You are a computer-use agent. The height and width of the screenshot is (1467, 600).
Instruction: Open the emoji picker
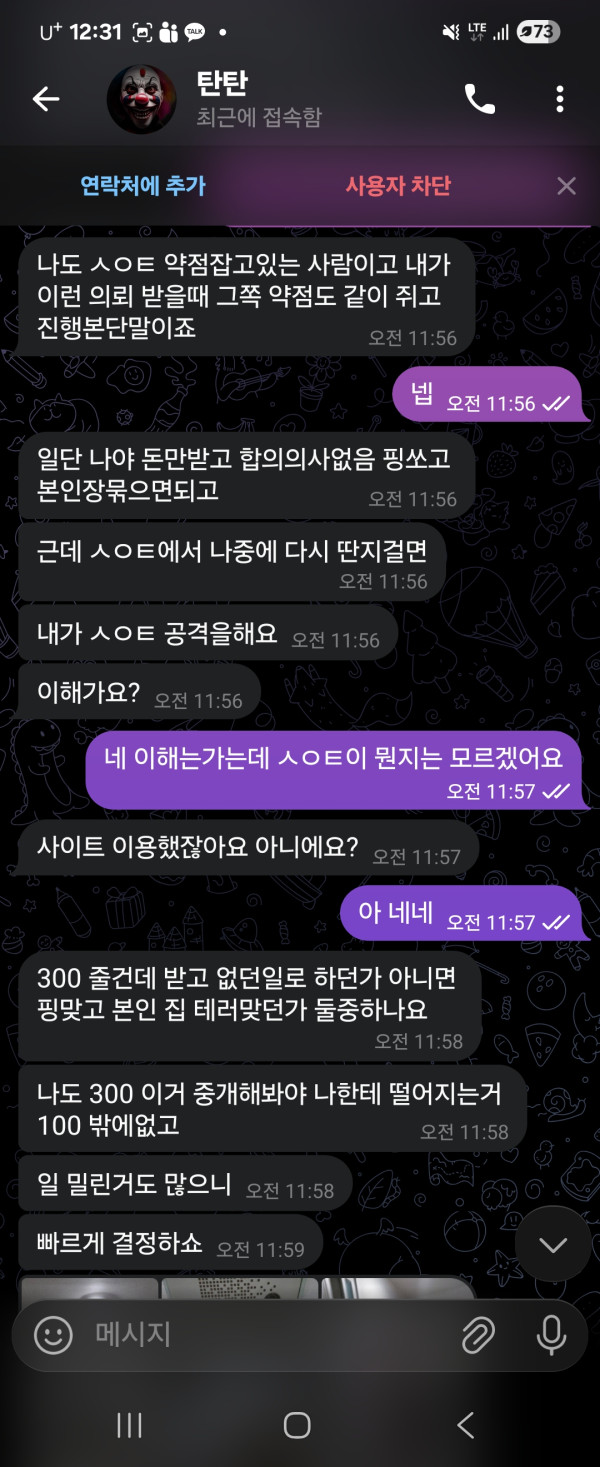(x=53, y=1334)
